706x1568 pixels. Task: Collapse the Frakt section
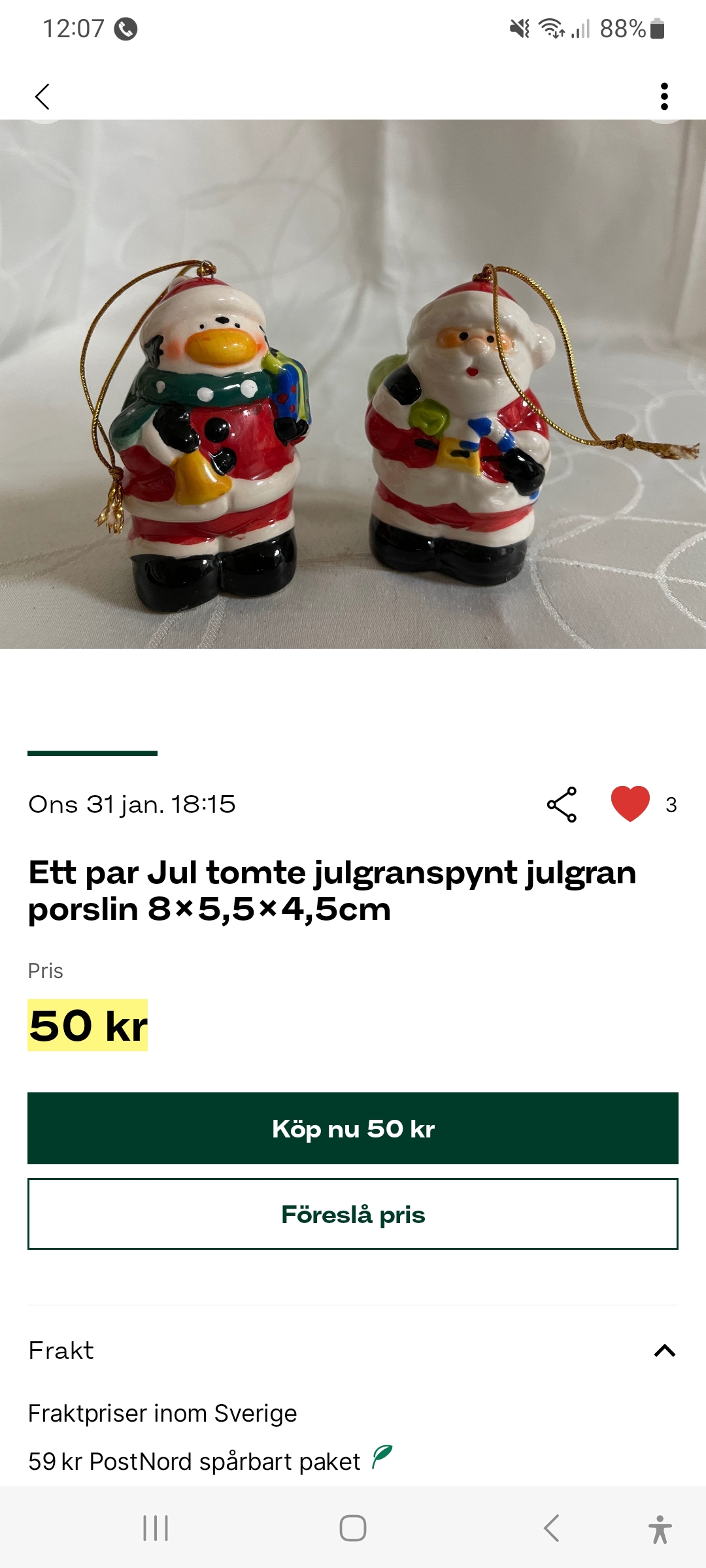coord(664,1350)
